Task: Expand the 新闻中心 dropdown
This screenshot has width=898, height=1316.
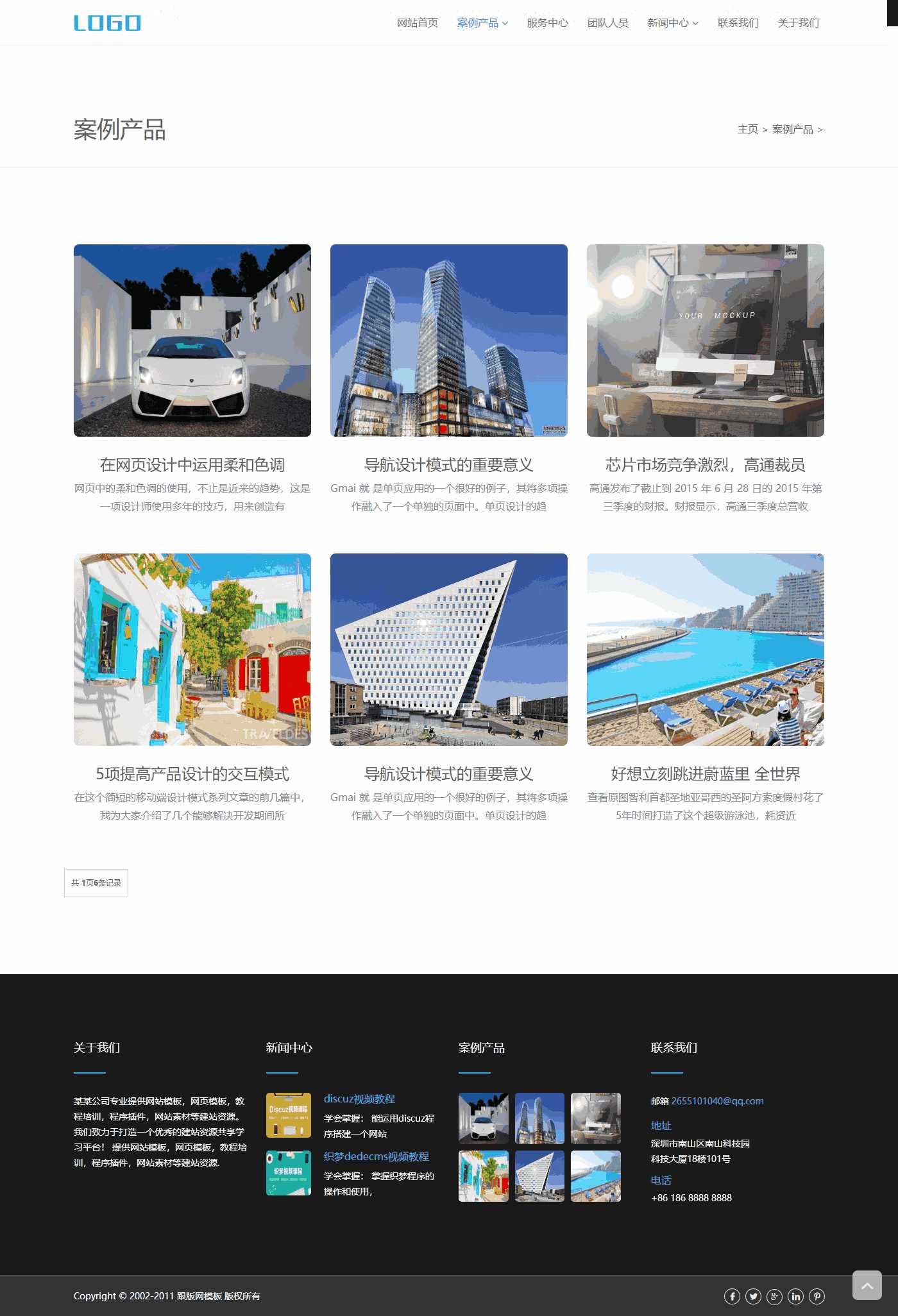Action: click(672, 23)
